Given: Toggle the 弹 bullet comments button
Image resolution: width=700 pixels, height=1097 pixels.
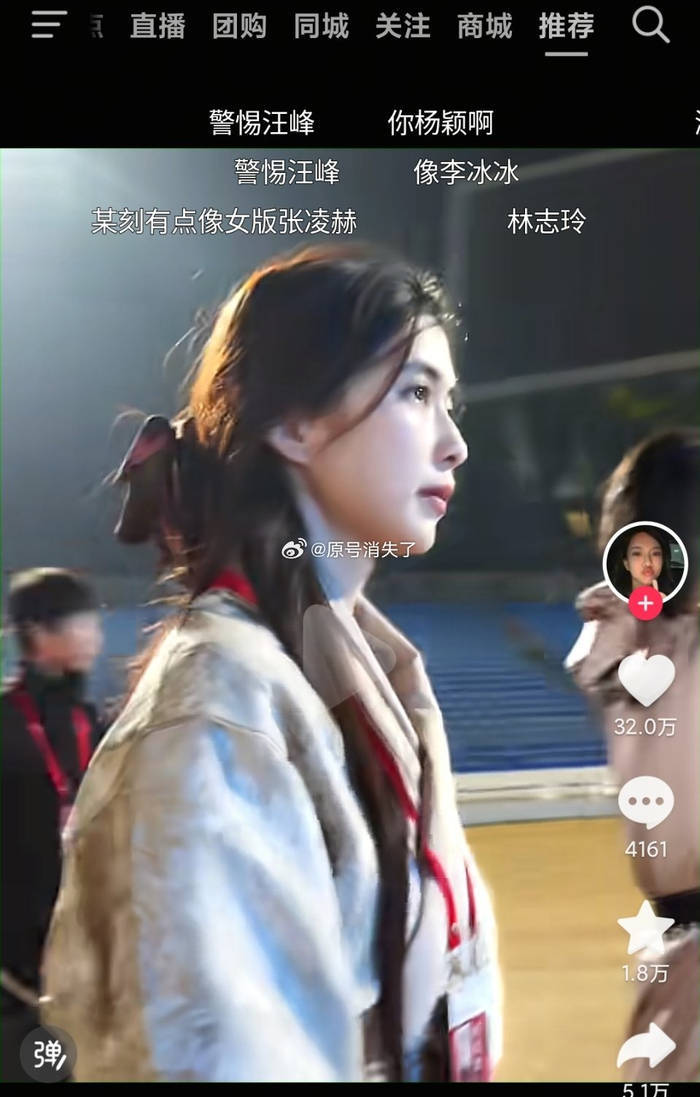Looking at the screenshot, I should click(48, 1053).
